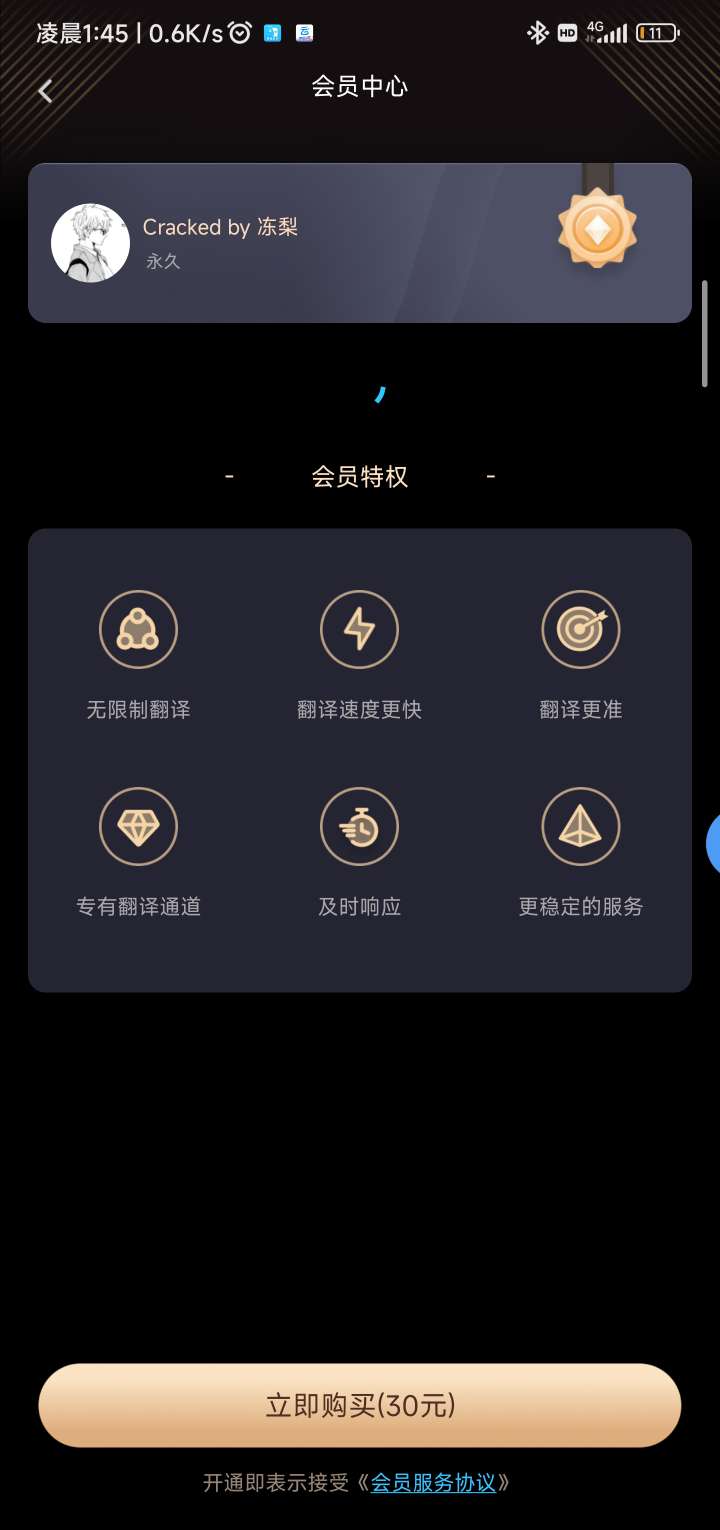Screen dimensions: 720x1530
Task: Open the 会员服务协议 link
Action: 433,1482
